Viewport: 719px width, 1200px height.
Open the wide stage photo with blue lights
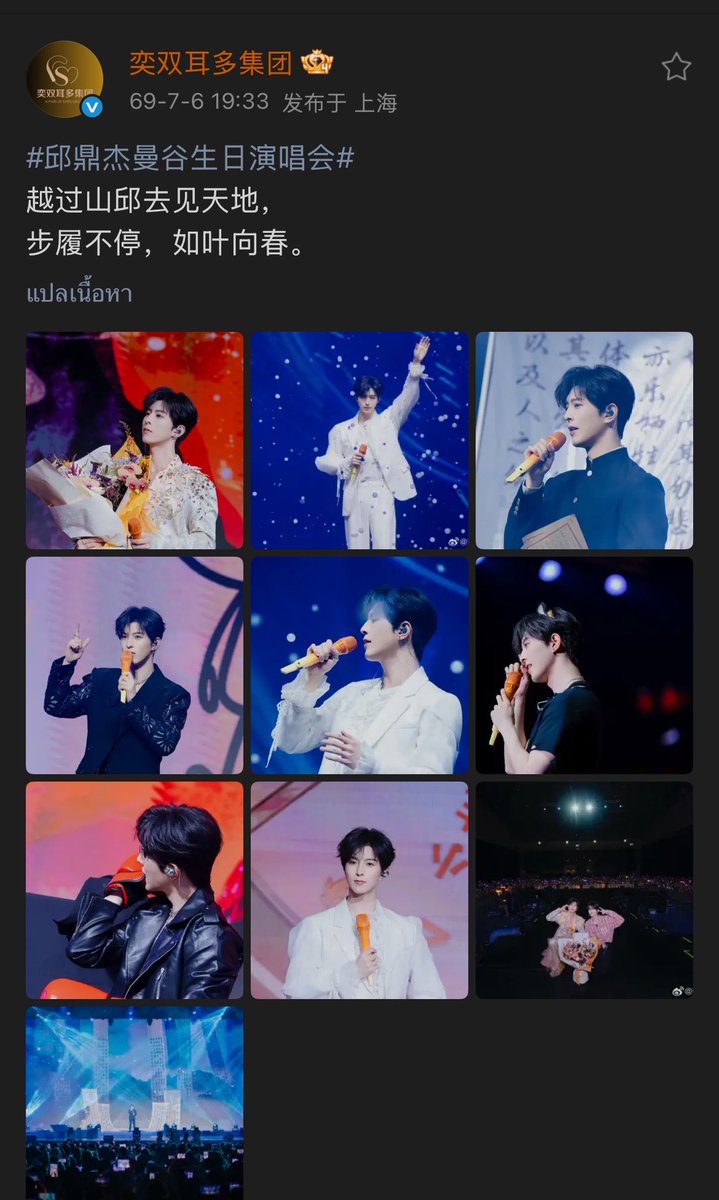pyautogui.click(x=135, y=1103)
